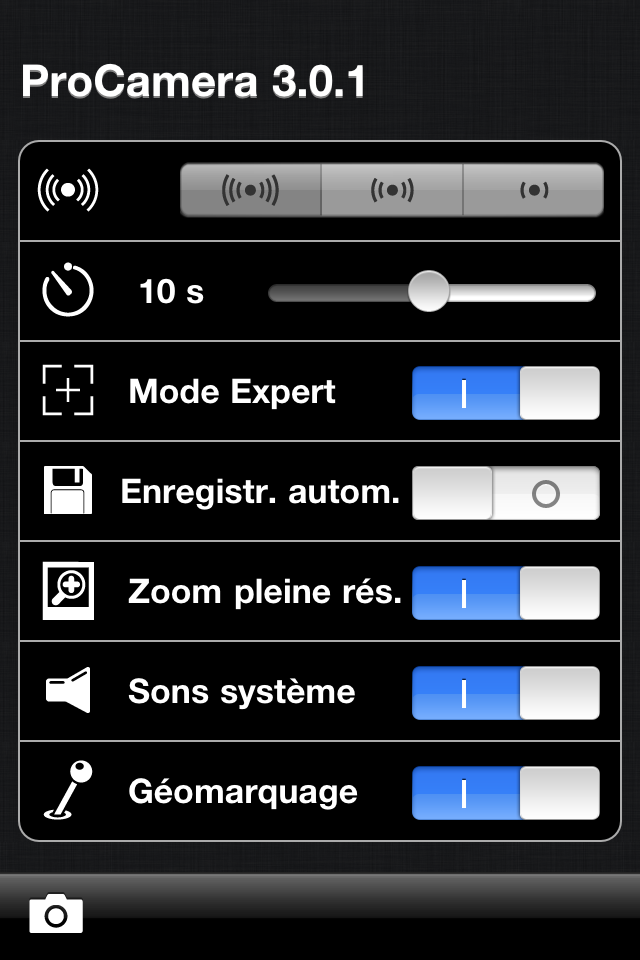Return to the camera view

point(56,914)
